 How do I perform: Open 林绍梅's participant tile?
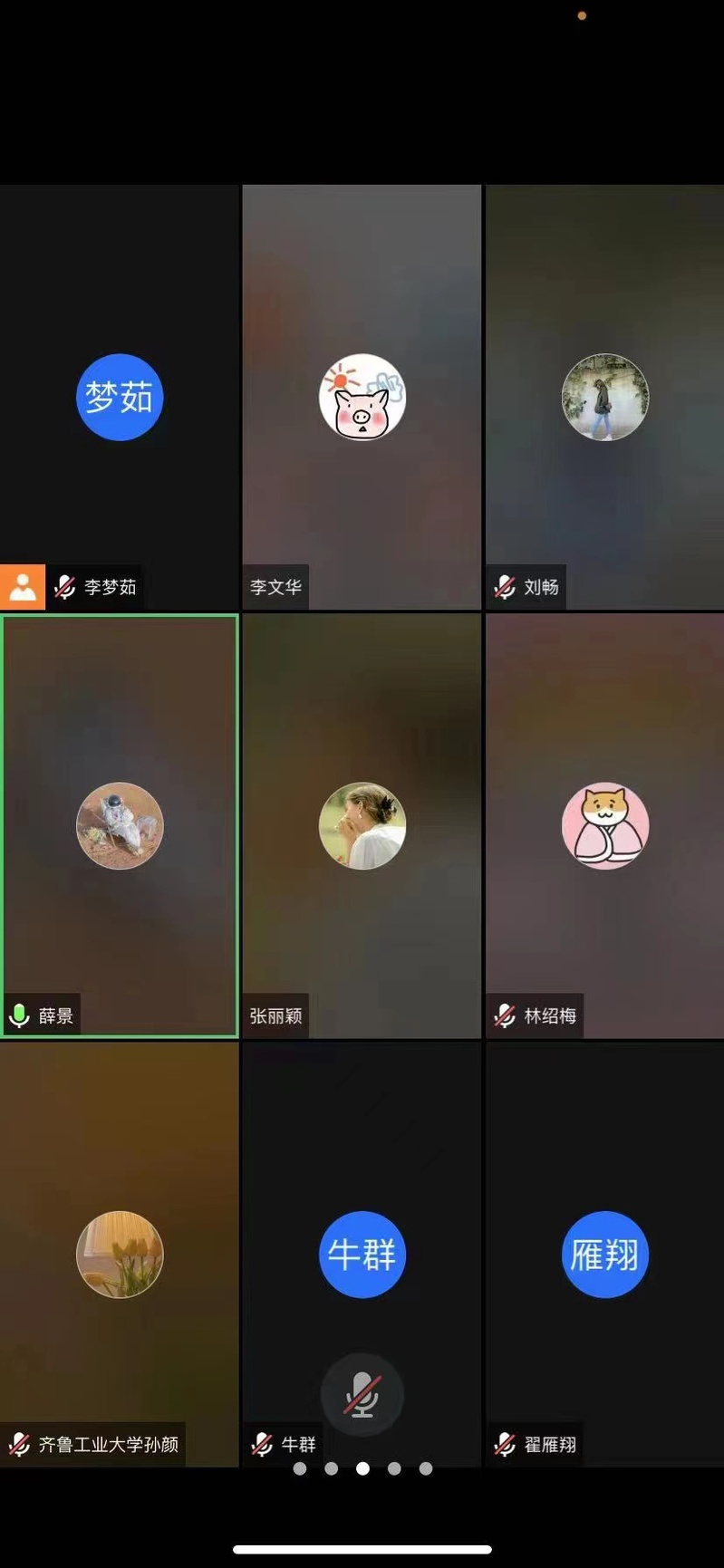coord(604,825)
